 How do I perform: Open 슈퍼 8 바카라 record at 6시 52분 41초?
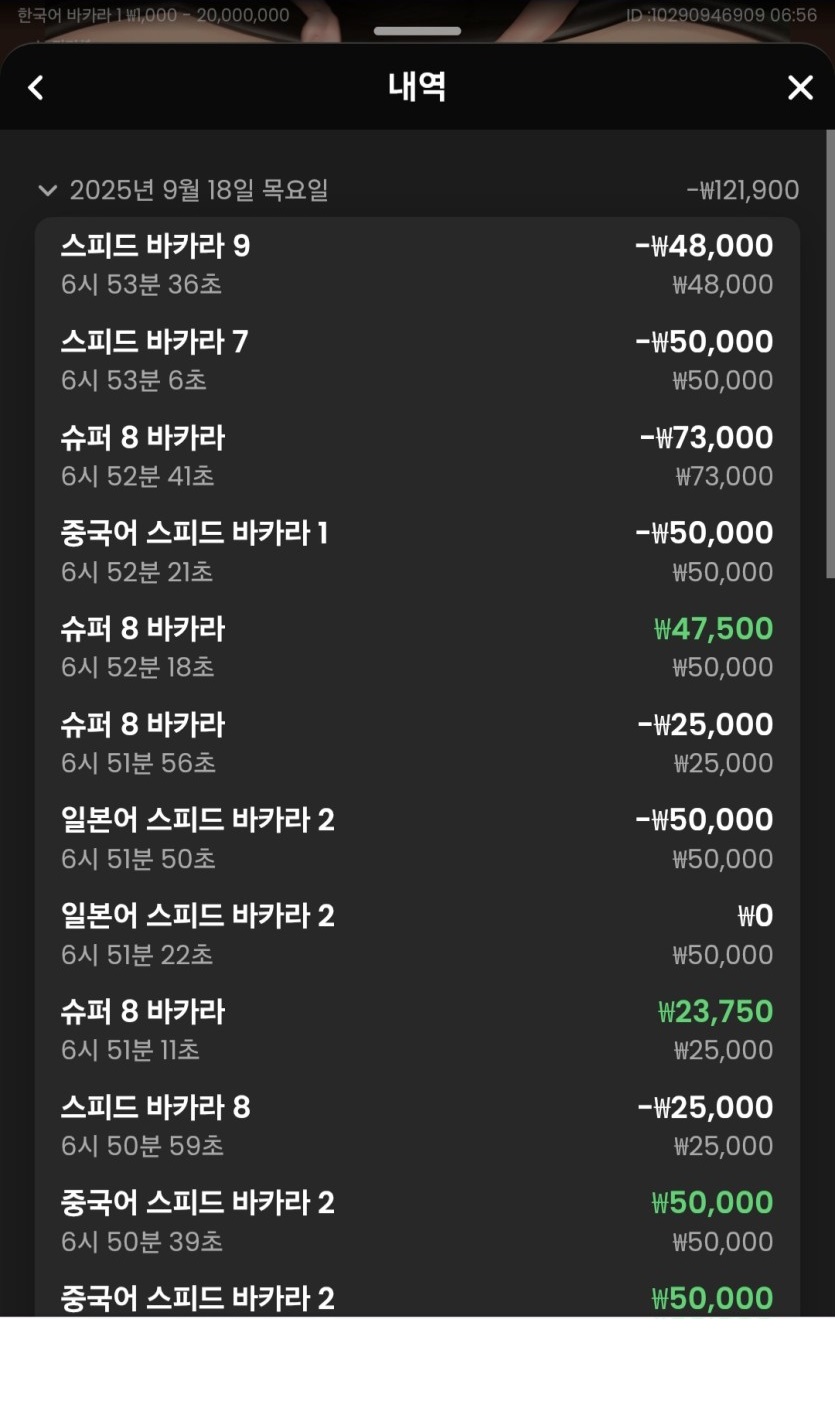(416, 456)
